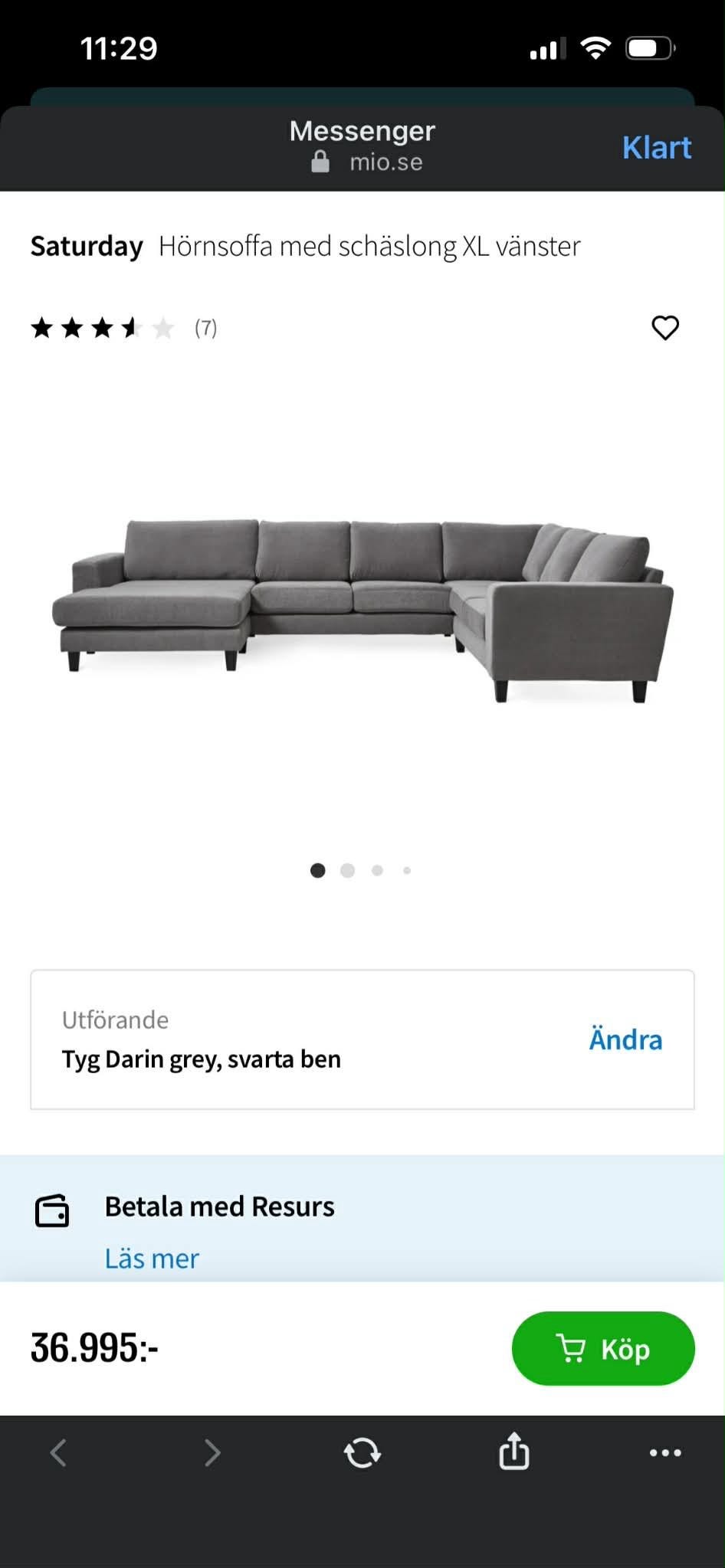The width and height of the screenshot is (725, 1568).
Task: Toggle the favorite heart for this sofa
Action: 665,328
